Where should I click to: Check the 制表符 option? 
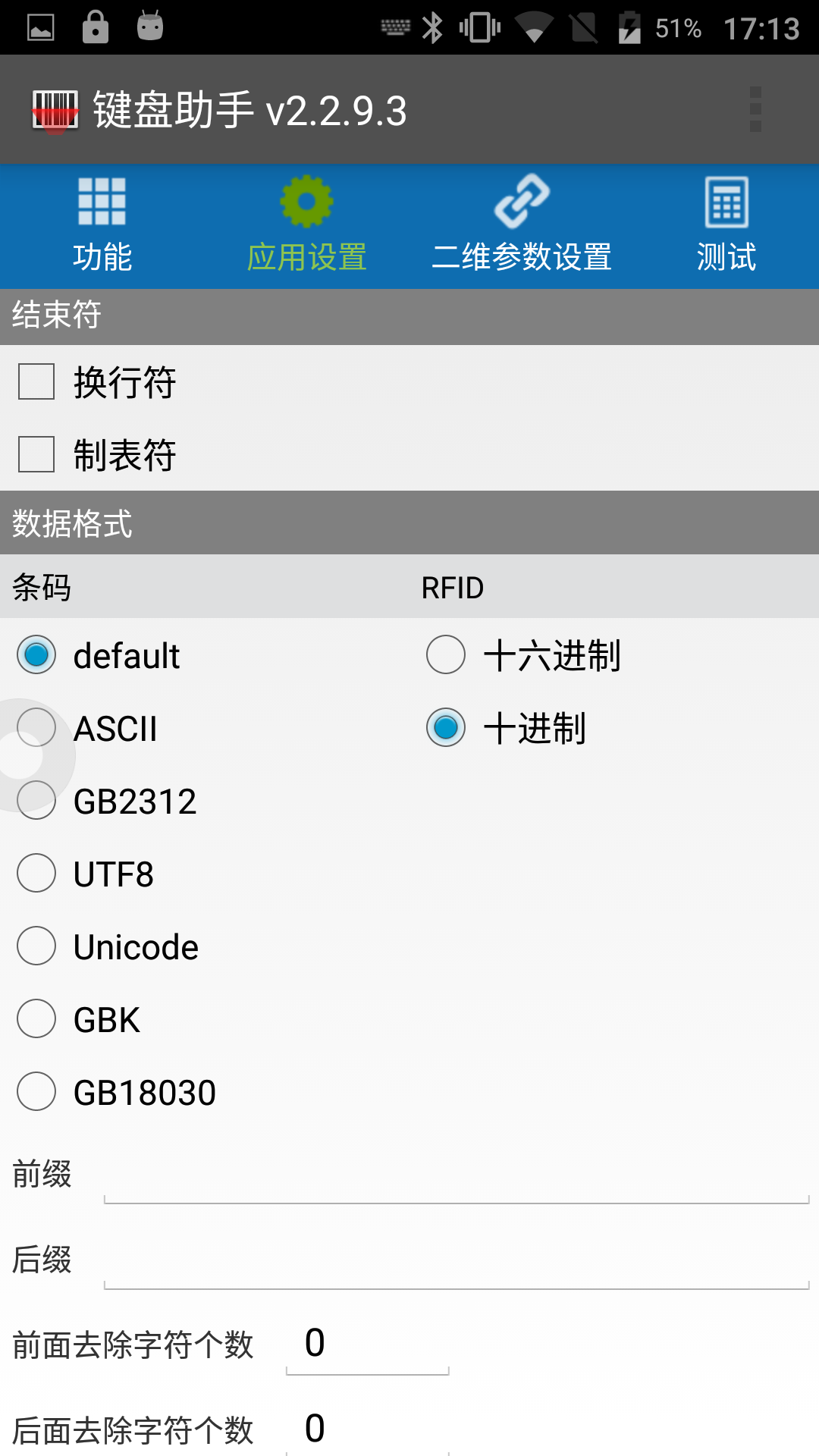pos(36,454)
